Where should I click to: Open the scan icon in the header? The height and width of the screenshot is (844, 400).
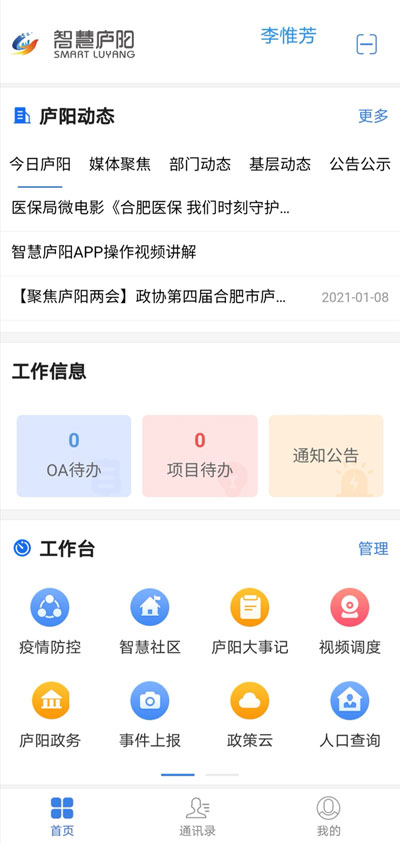(367, 44)
